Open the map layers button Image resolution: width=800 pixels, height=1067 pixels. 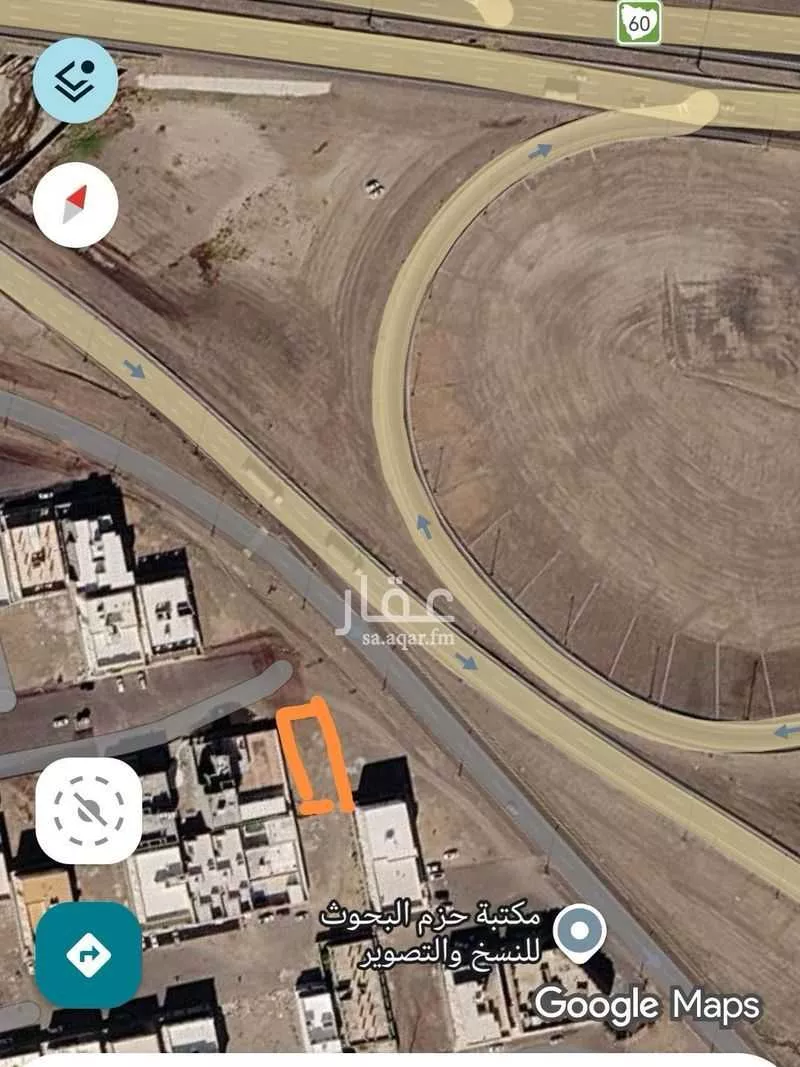click(x=75, y=81)
